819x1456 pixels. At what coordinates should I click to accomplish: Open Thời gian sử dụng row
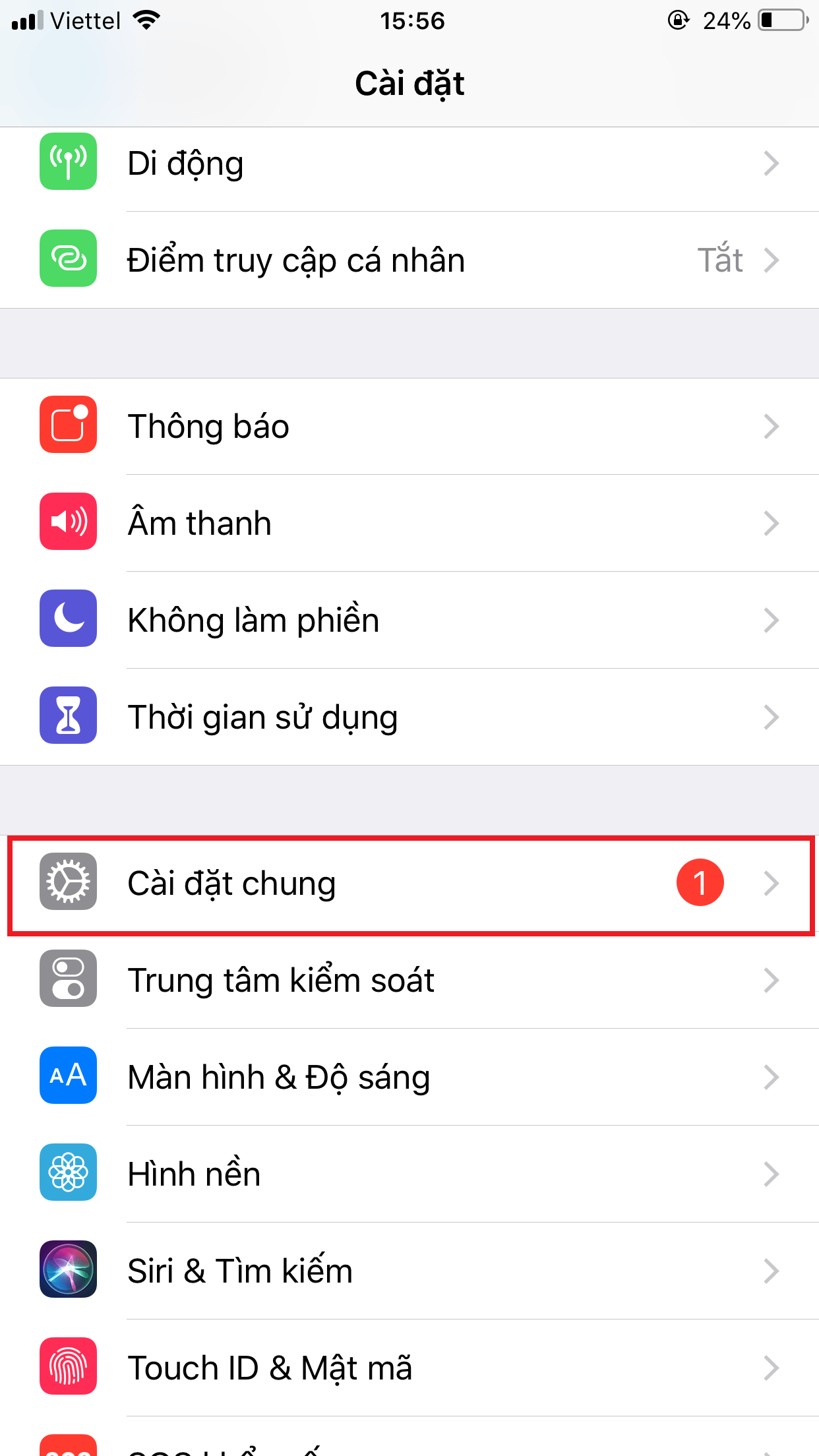pyautogui.click(x=409, y=717)
